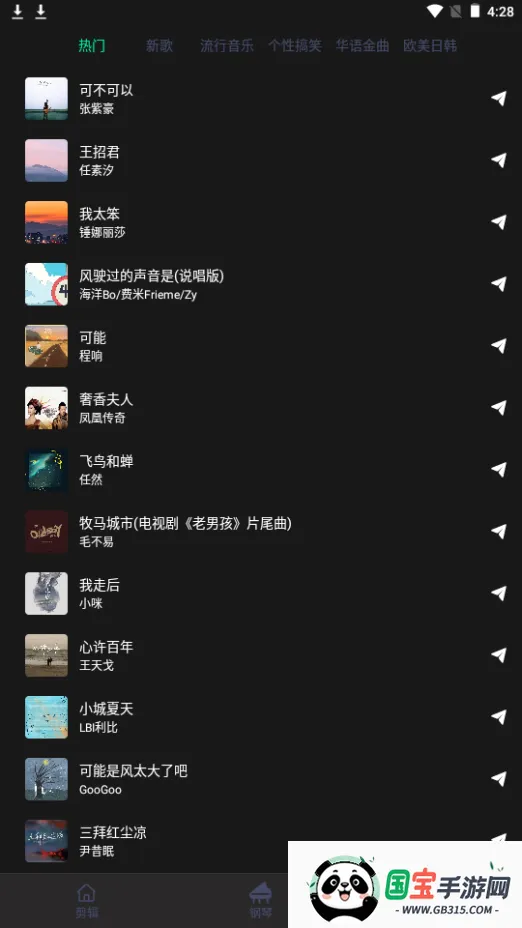Select the 流行音乐 tab
This screenshot has width=522, height=928.
click(x=227, y=46)
